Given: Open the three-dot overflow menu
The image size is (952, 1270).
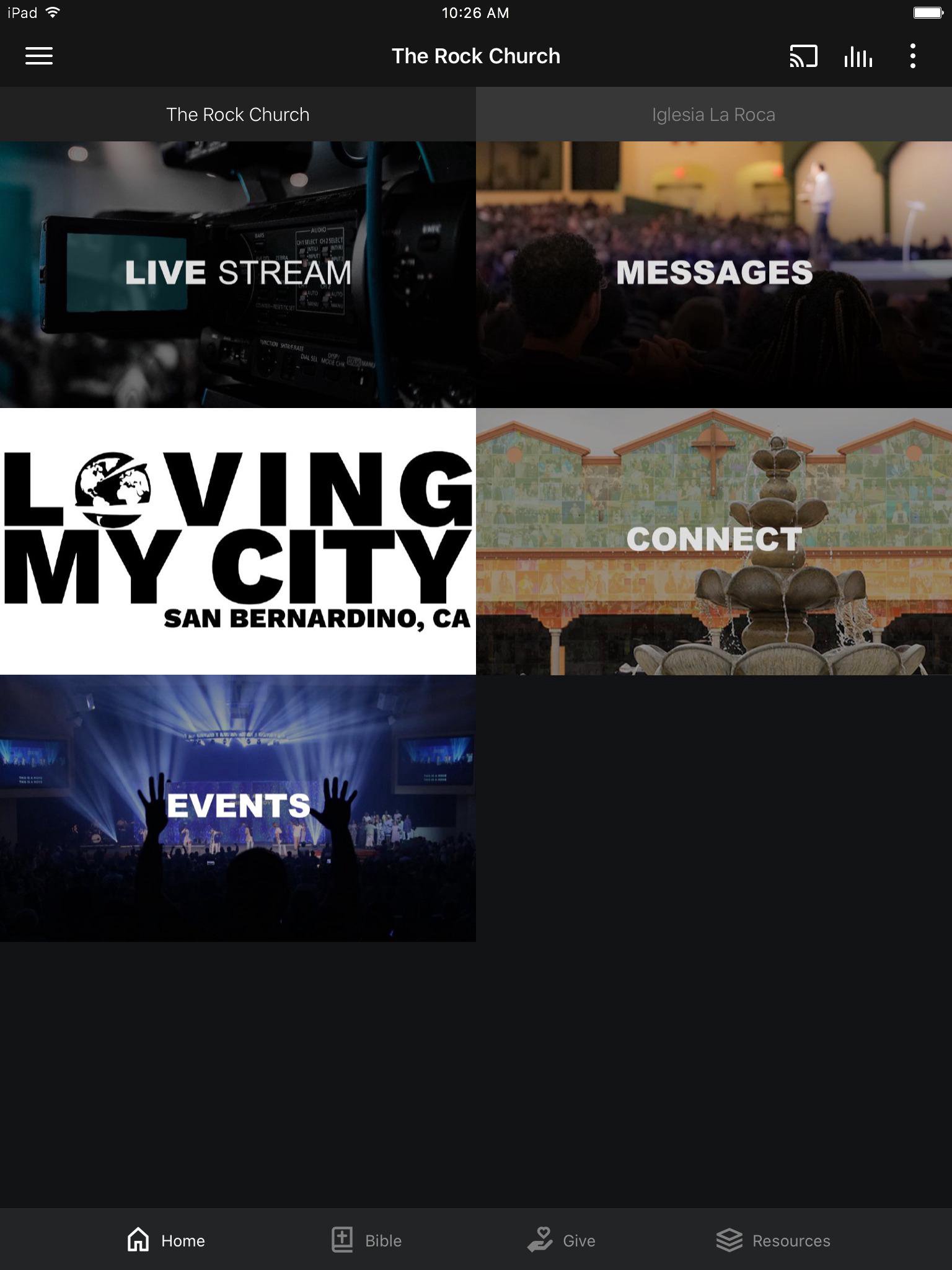Looking at the screenshot, I should (912, 56).
